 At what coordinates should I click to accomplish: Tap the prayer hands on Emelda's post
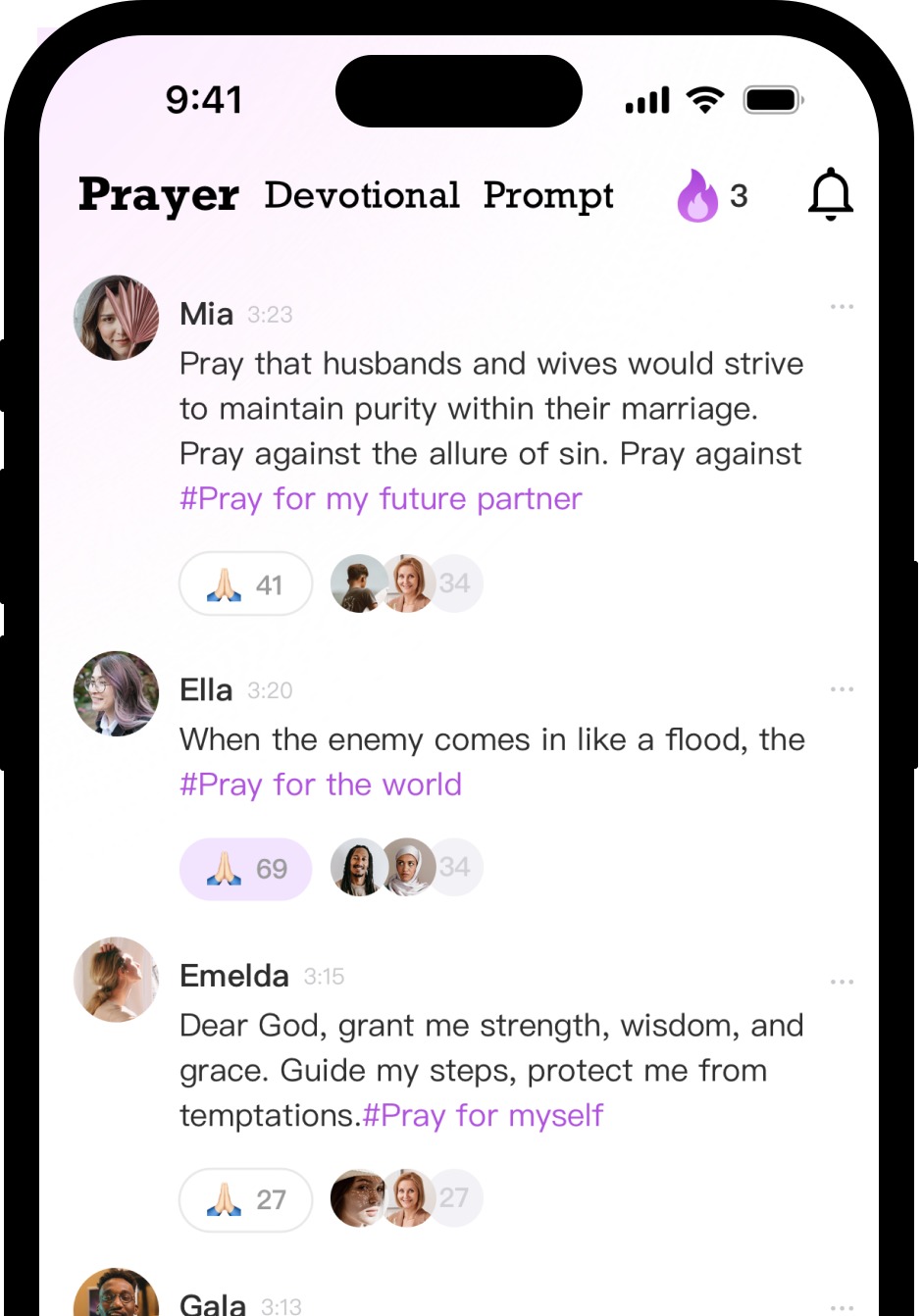coord(245,1198)
